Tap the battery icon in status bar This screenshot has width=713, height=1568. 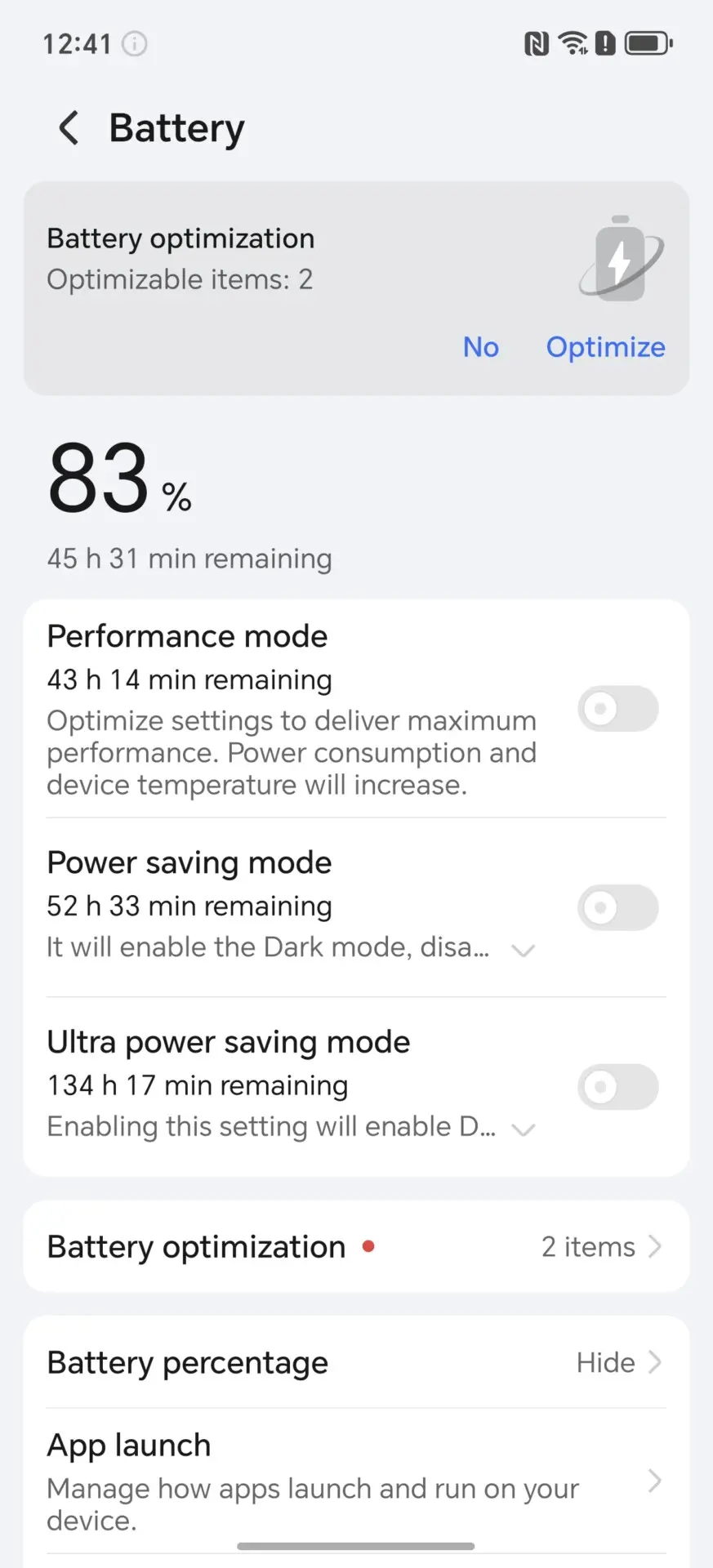pos(648,42)
